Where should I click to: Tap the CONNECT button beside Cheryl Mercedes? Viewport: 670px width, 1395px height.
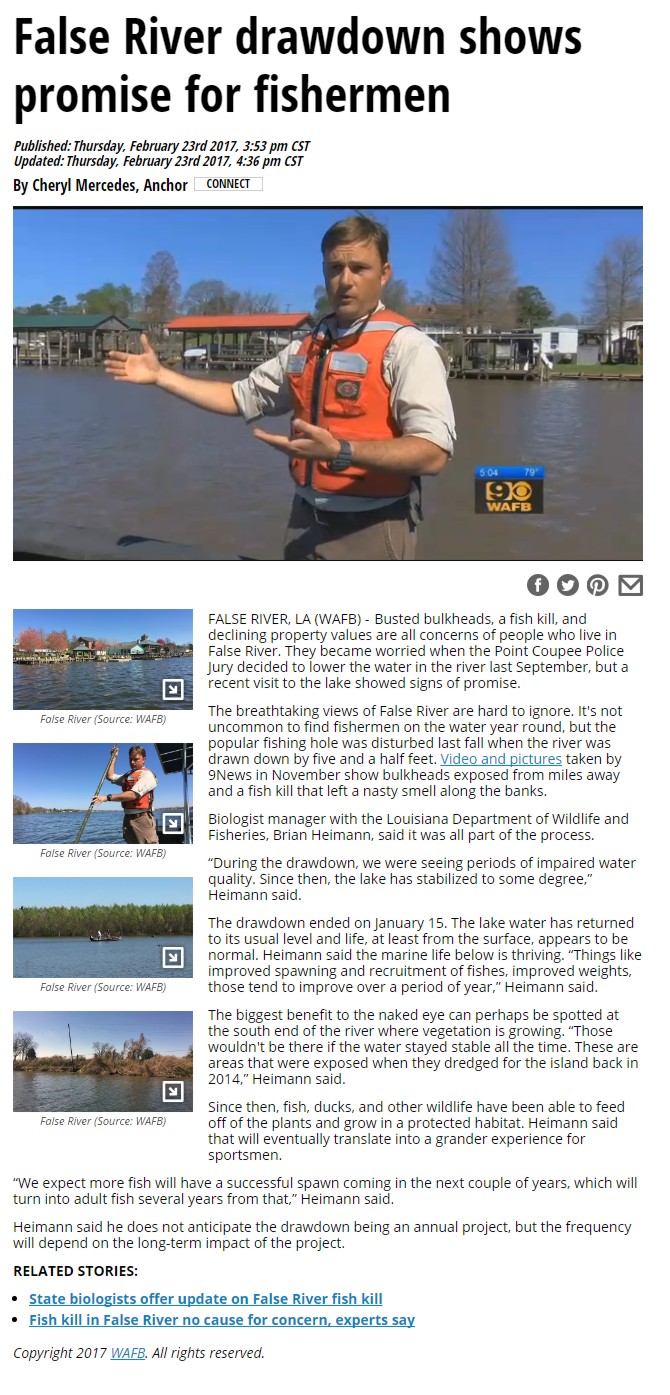(x=228, y=184)
